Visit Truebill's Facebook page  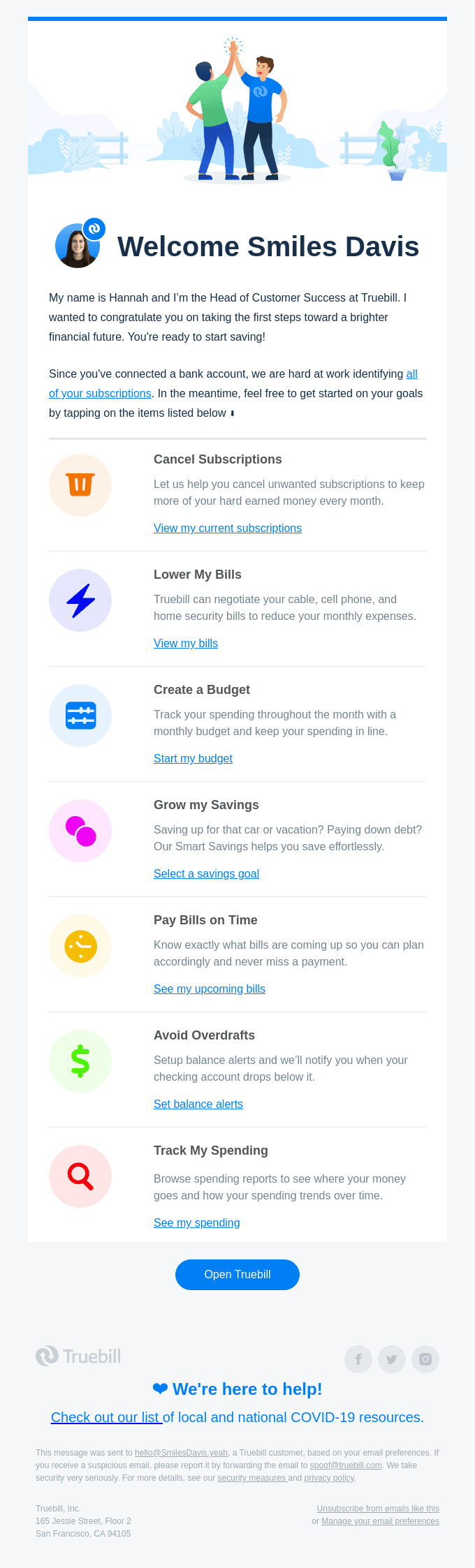pos(358,1359)
